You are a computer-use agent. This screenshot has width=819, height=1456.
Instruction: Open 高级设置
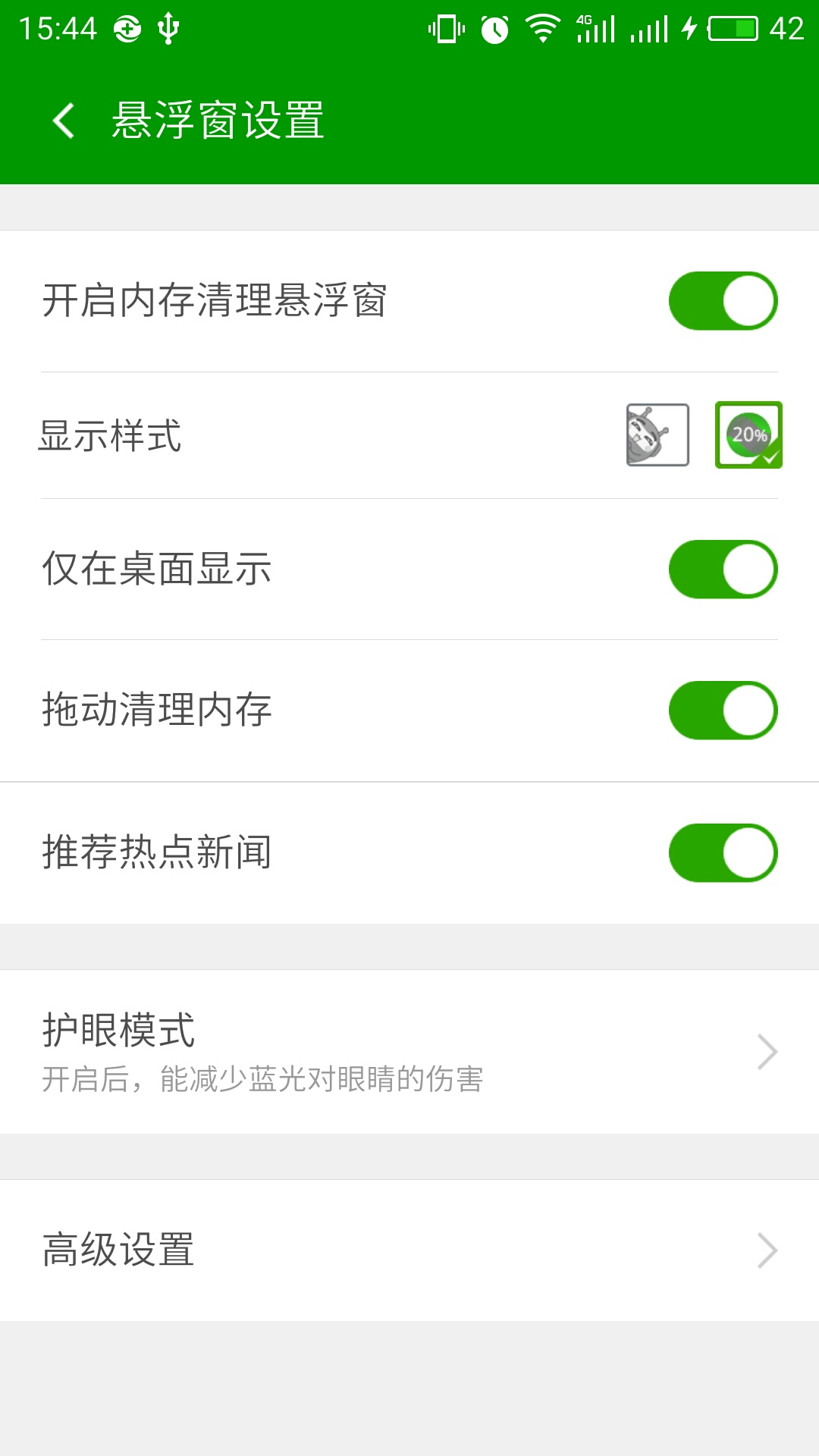click(x=409, y=1250)
